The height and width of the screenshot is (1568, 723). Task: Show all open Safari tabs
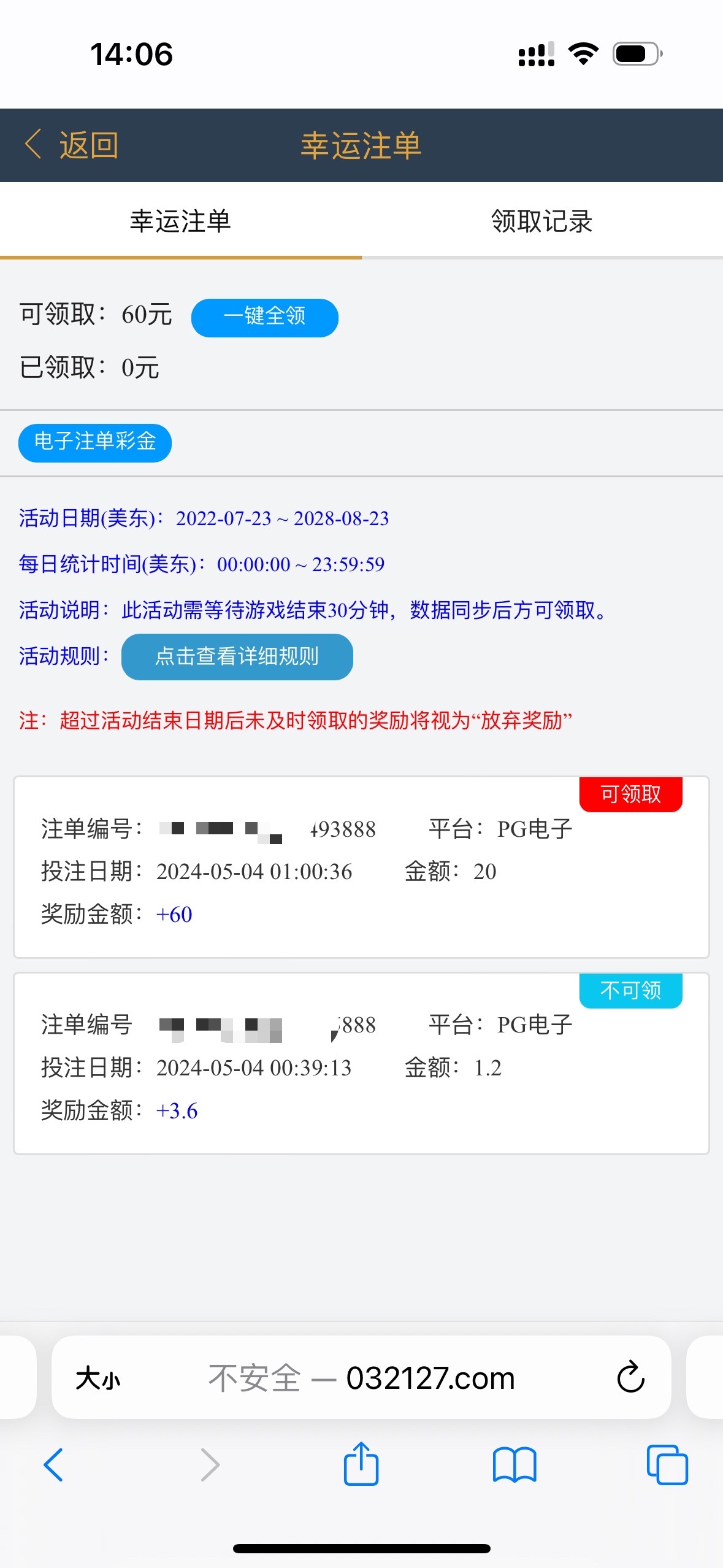point(667,1465)
